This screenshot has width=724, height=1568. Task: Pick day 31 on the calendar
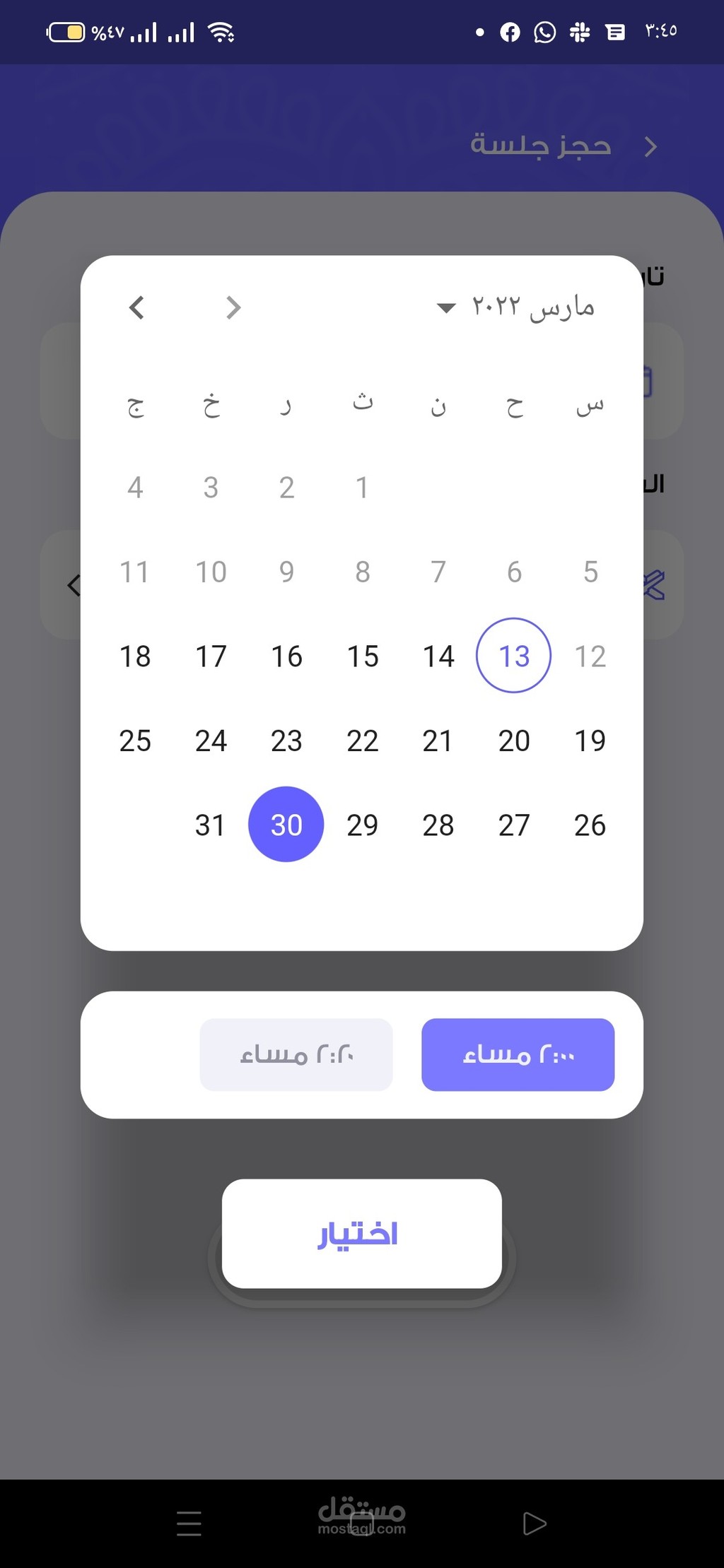[211, 825]
